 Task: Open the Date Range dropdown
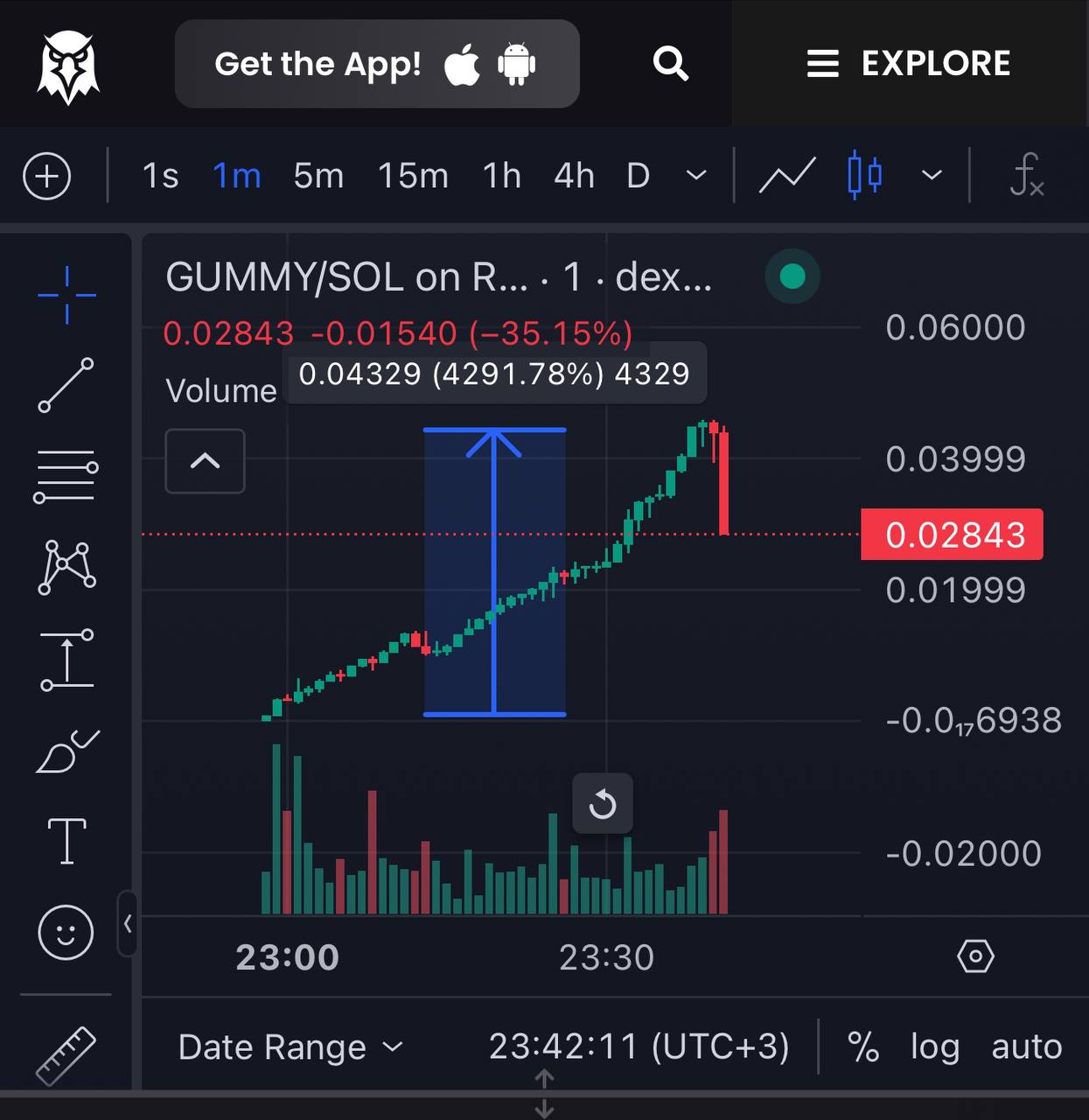pyautogui.click(x=290, y=1047)
